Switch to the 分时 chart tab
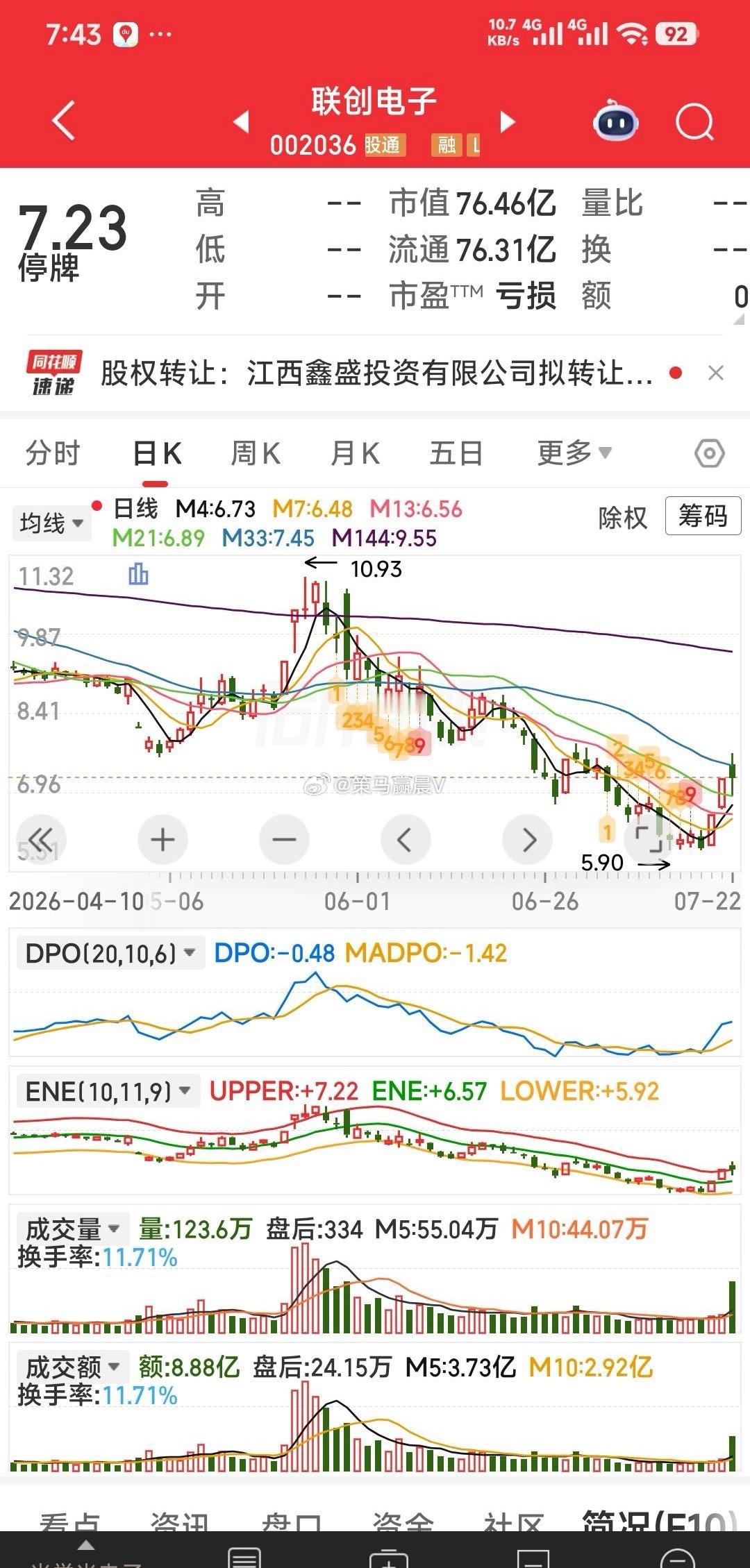 click(53, 453)
